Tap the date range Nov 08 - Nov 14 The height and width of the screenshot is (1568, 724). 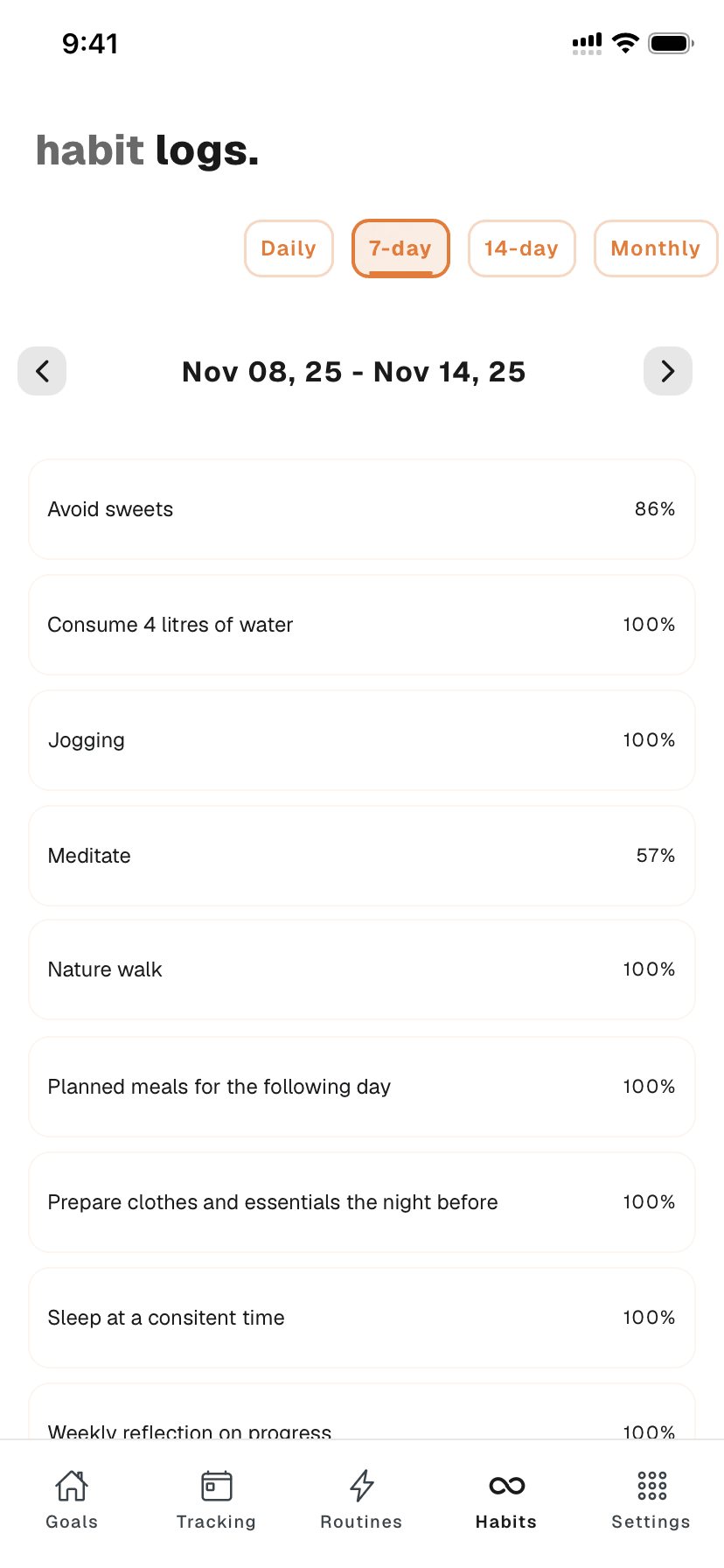point(353,371)
